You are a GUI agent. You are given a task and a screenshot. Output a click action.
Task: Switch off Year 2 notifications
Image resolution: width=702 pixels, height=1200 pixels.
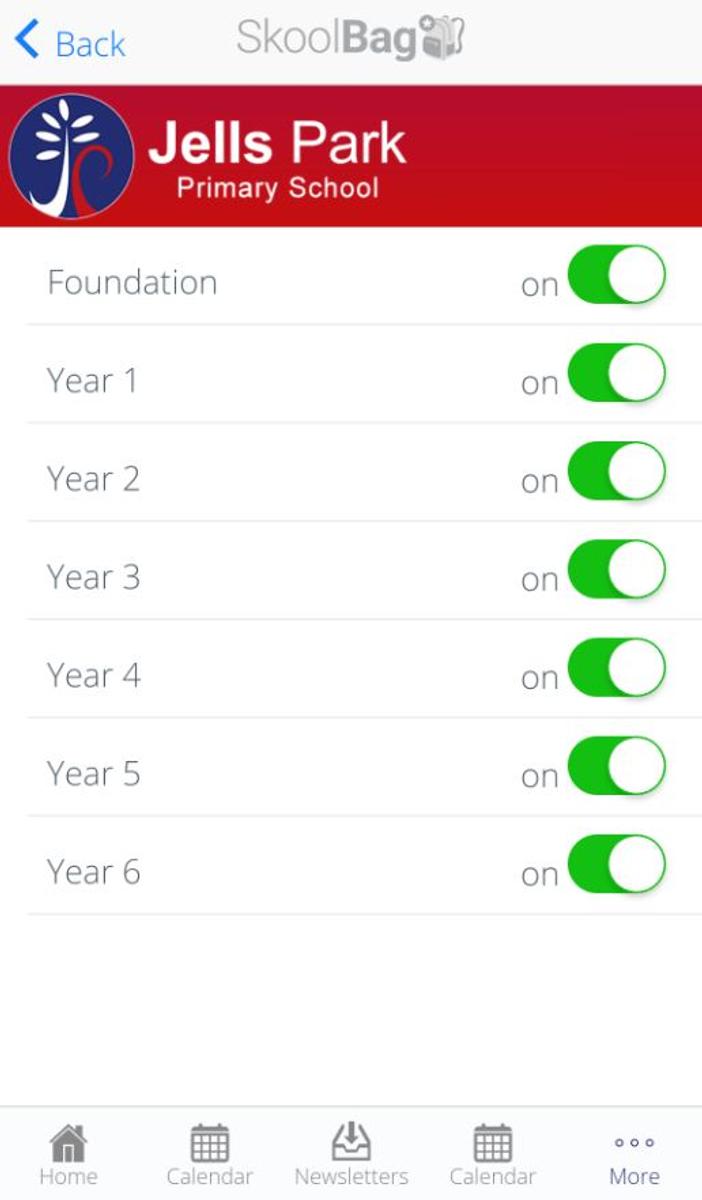tap(617, 471)
